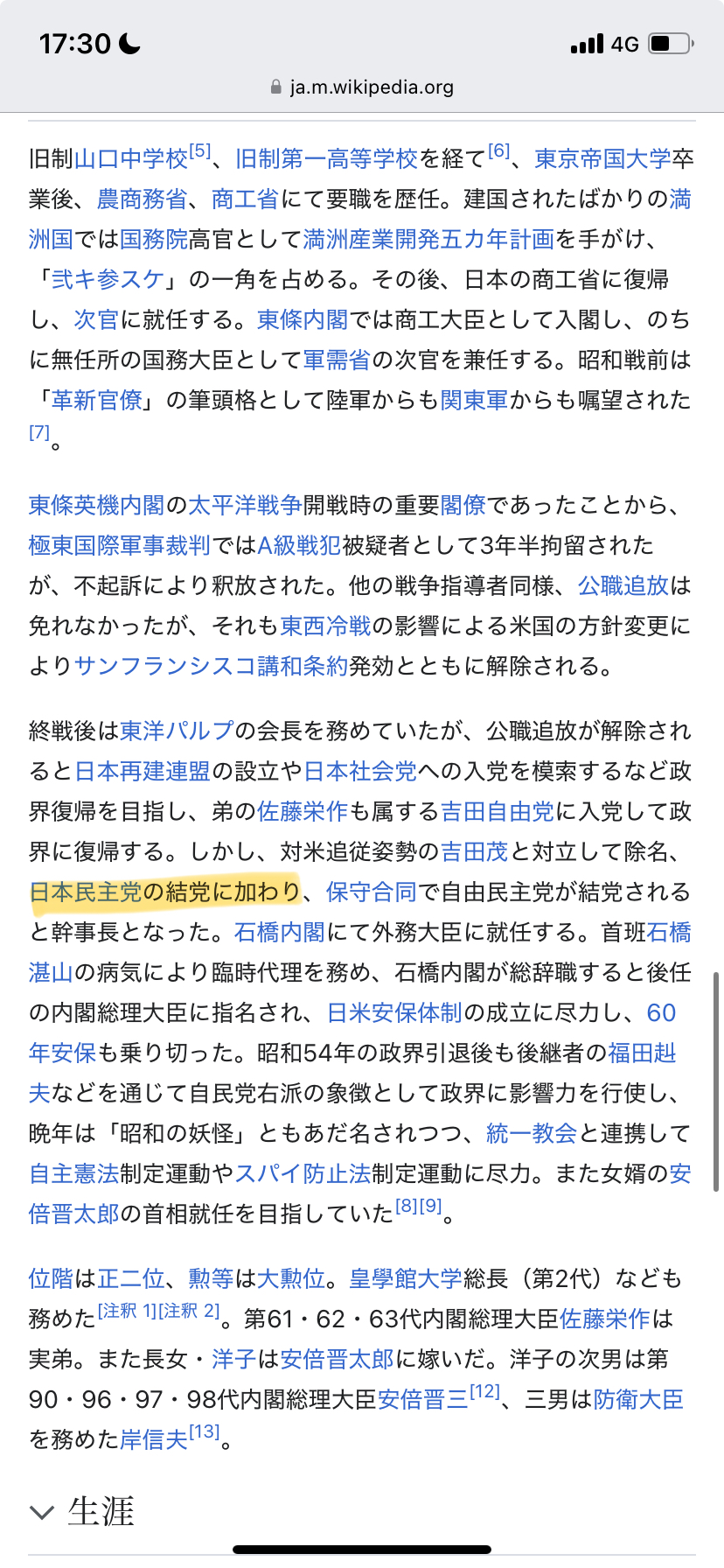Open the highlighted 日本民主党 link
This screenshot has width=724, height=1568.
pyautogui.click(x=86, y=892)
